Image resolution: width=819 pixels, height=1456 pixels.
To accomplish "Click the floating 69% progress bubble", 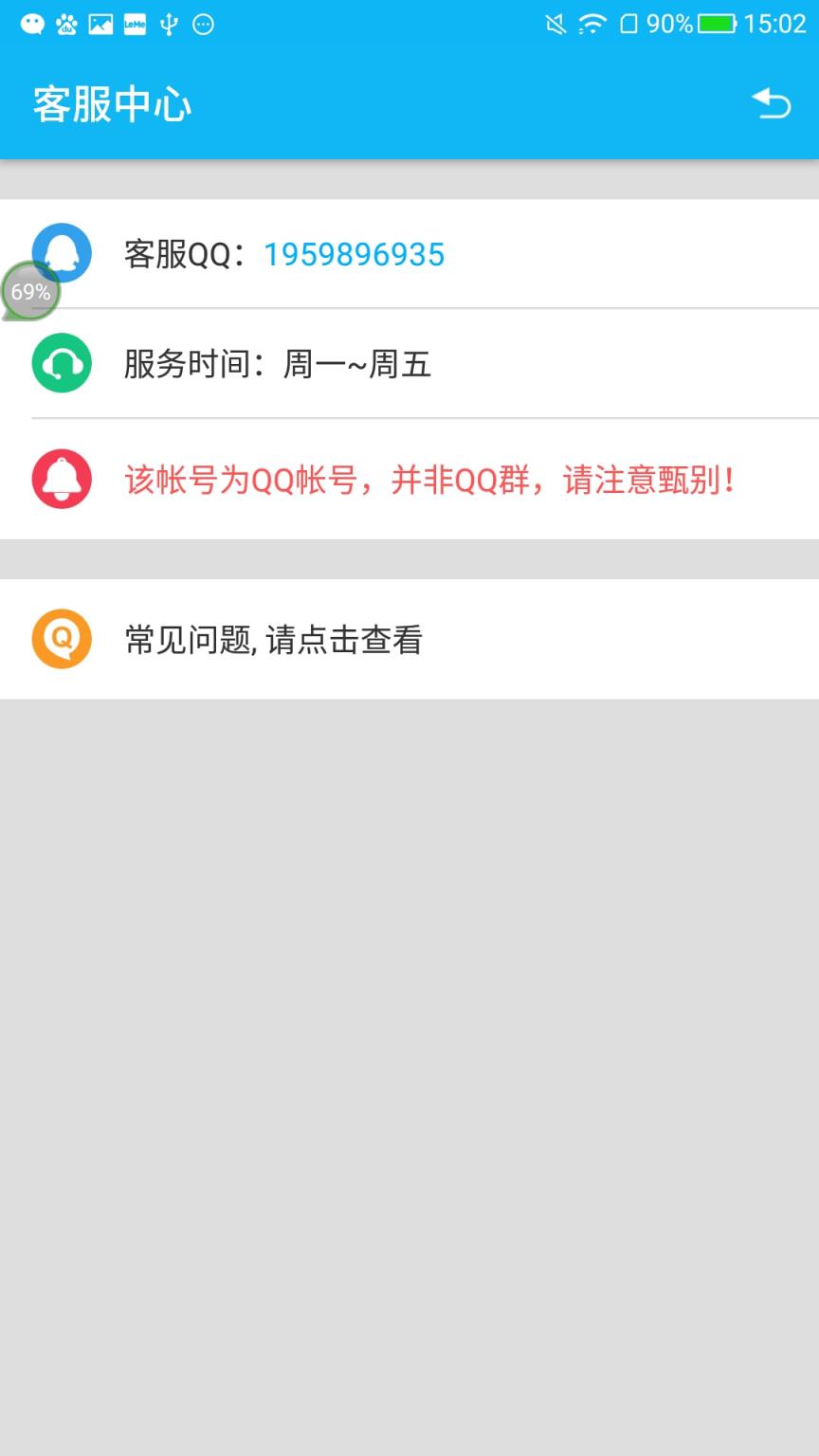I will coord(30,292).
